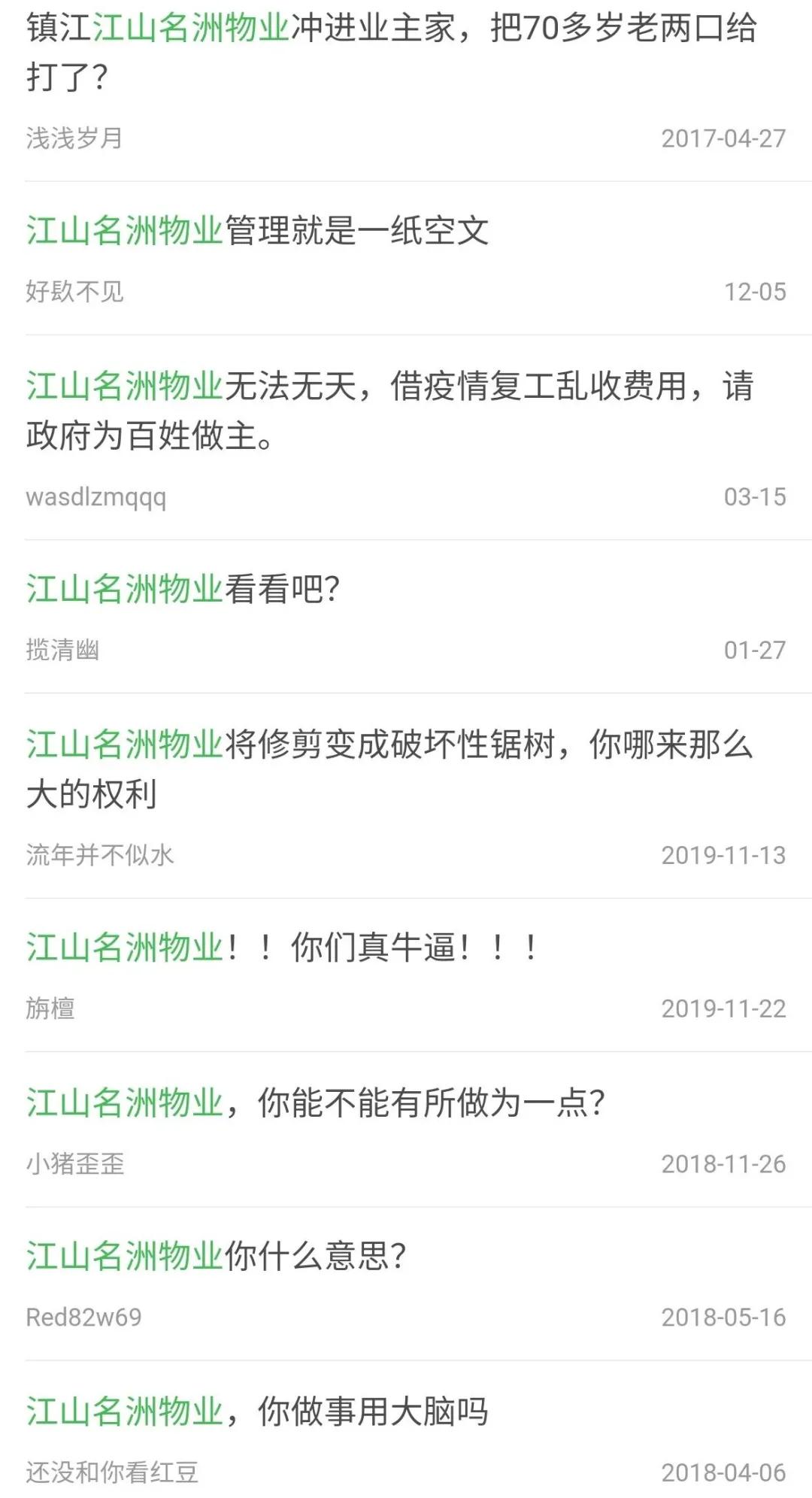Open the thread about destructive tree cutting
This screenshot has width=812, height=1498.
tap(391, 767)
